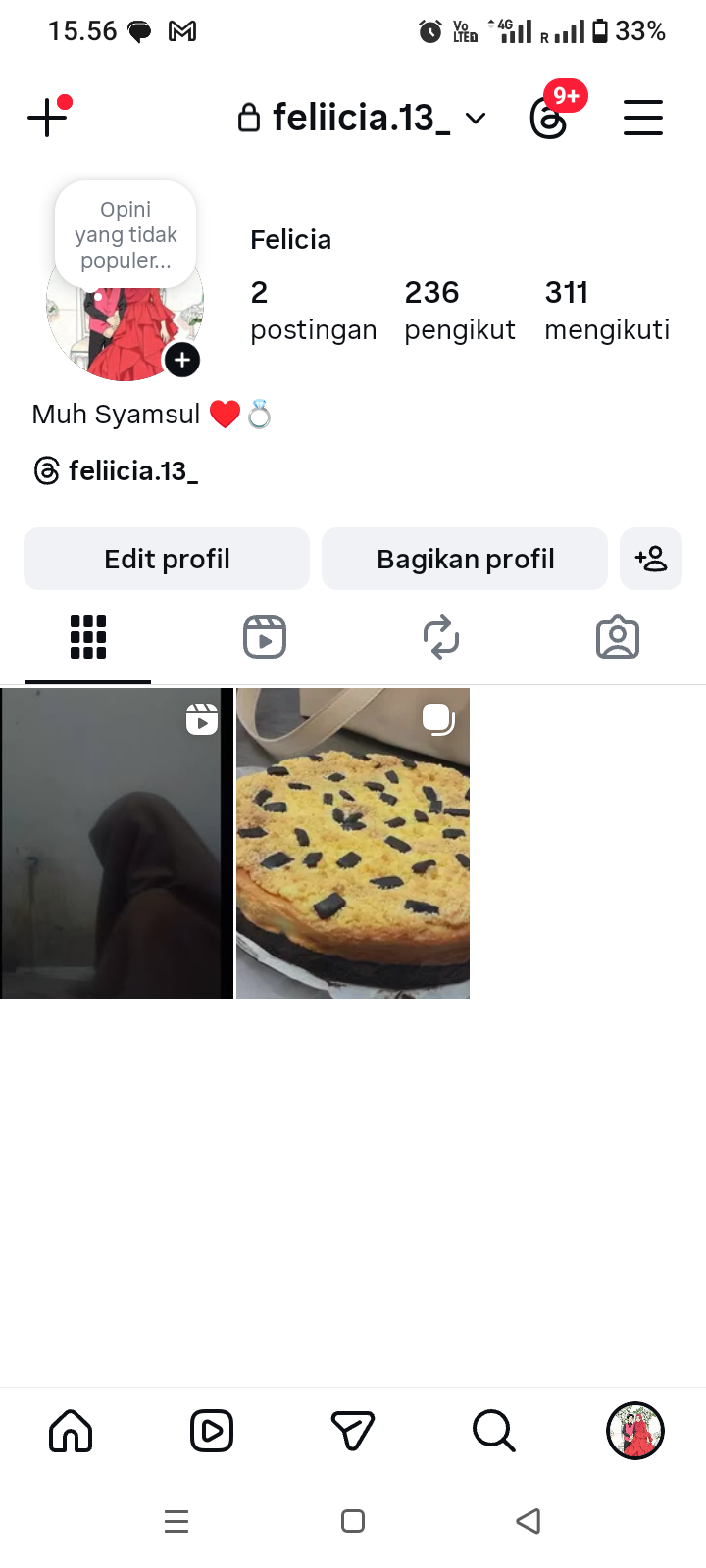Switch to the tagged photos tab
Image resolution: width=706 pixels, height=1568 pixels.
click(x=618, y=638)
